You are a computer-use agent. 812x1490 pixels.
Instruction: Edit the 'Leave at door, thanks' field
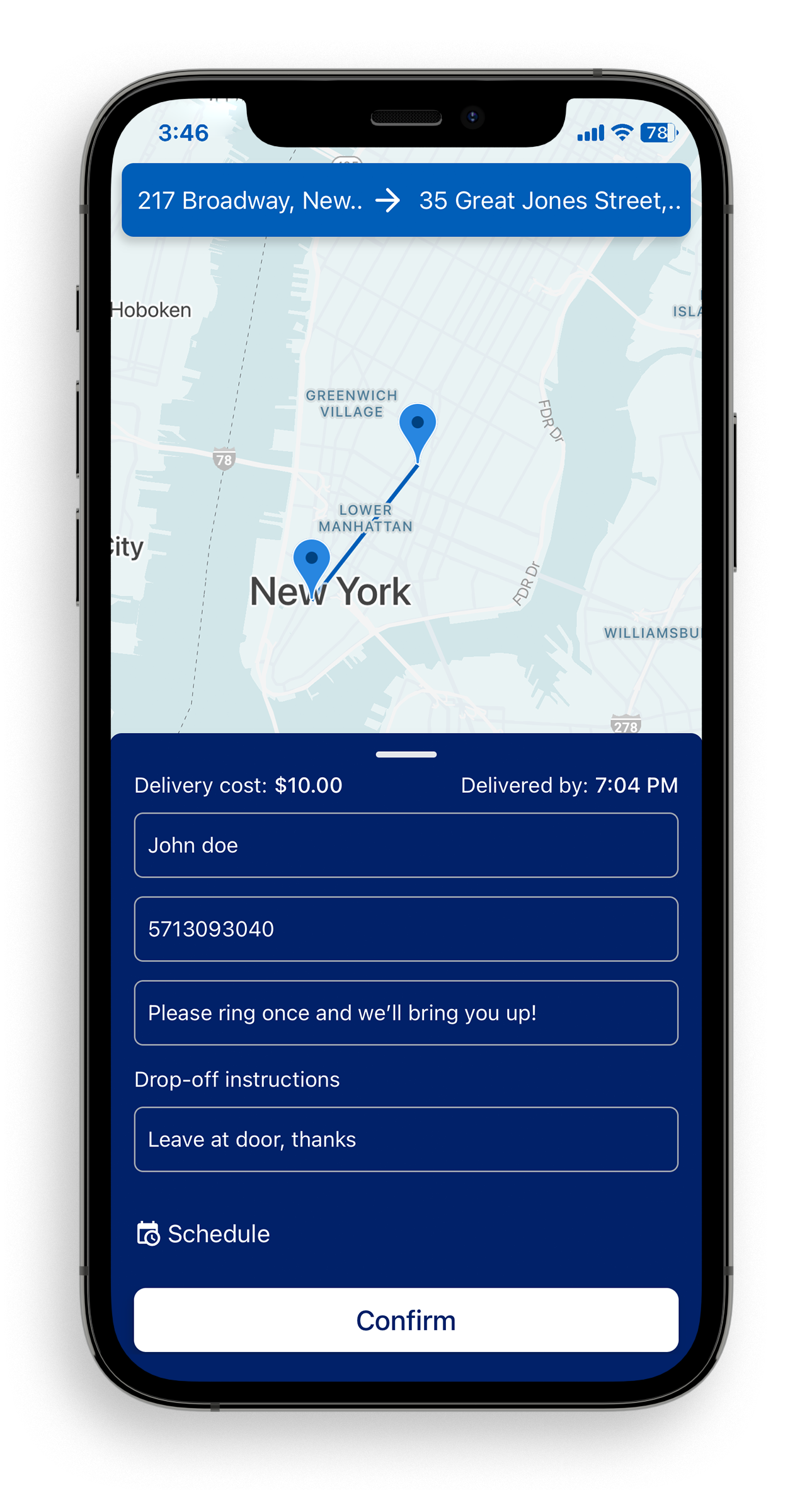point(406,1139)
